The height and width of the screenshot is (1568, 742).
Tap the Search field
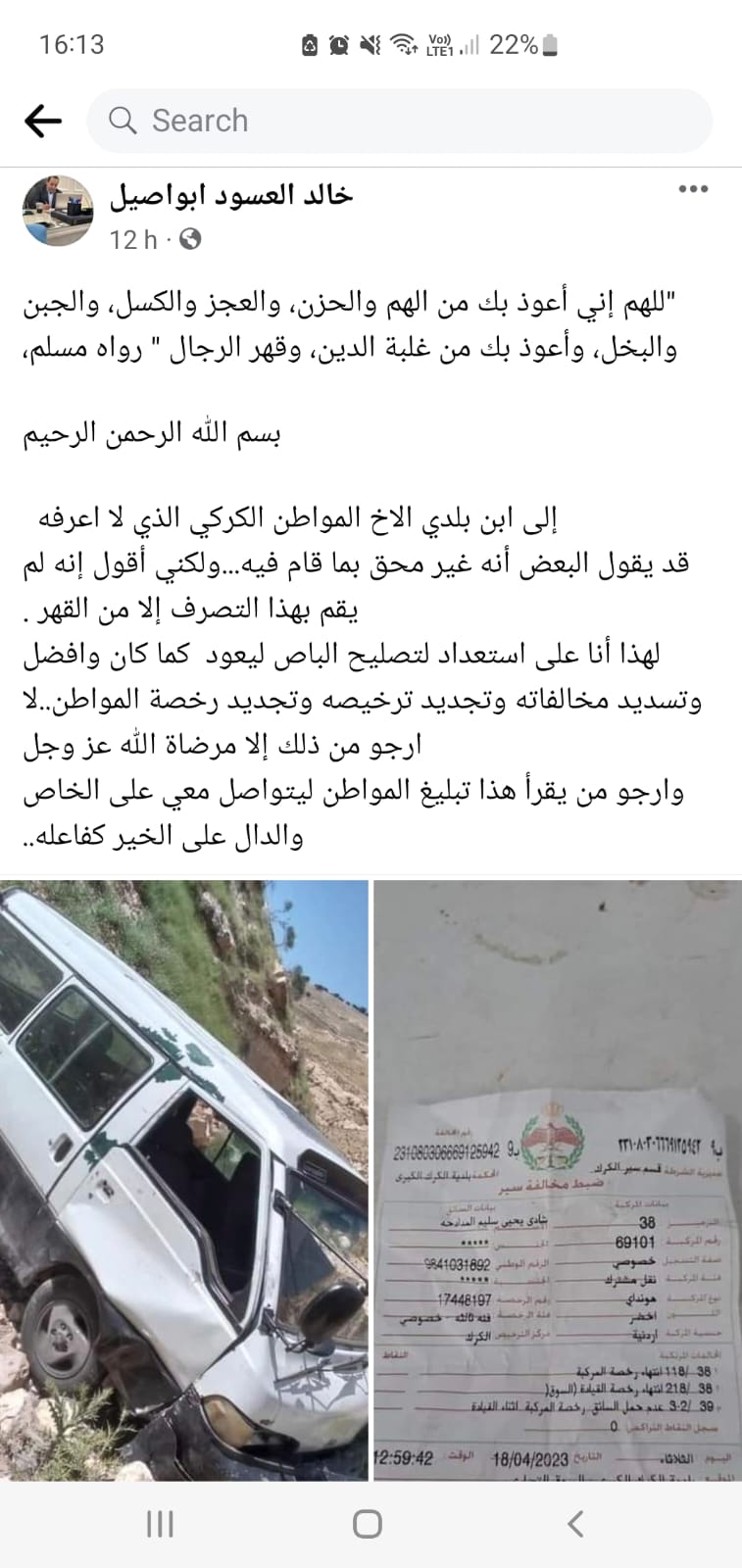pos(399,122)
